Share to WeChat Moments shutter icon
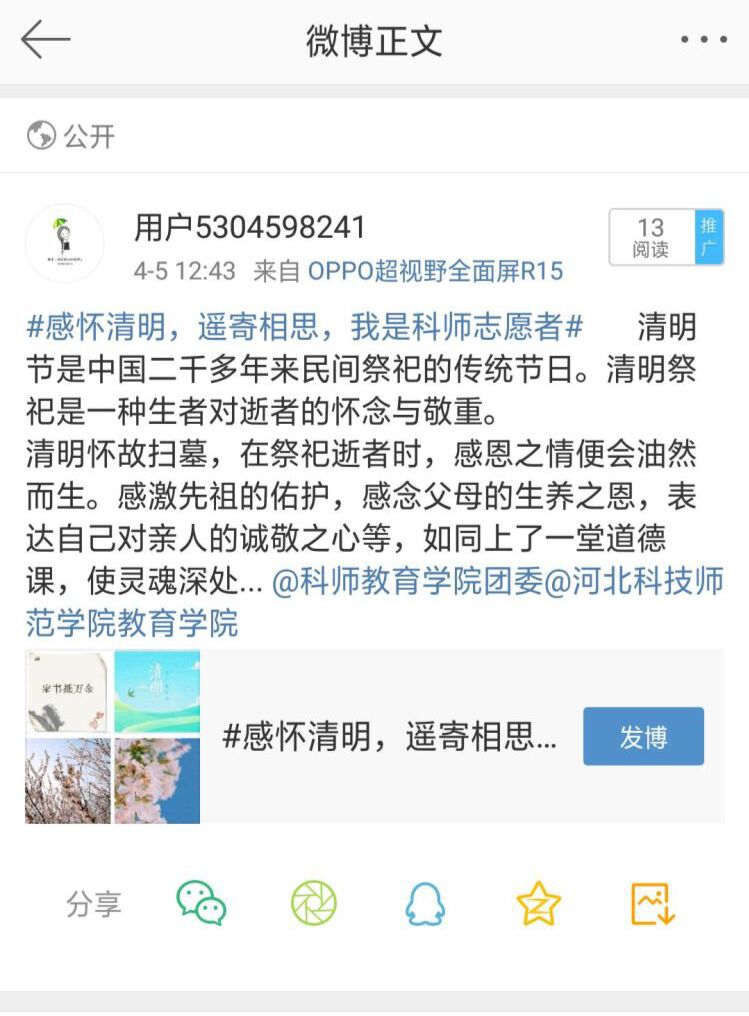The width and height of the screenshot is (749, 1016). [x=314, y=904]
